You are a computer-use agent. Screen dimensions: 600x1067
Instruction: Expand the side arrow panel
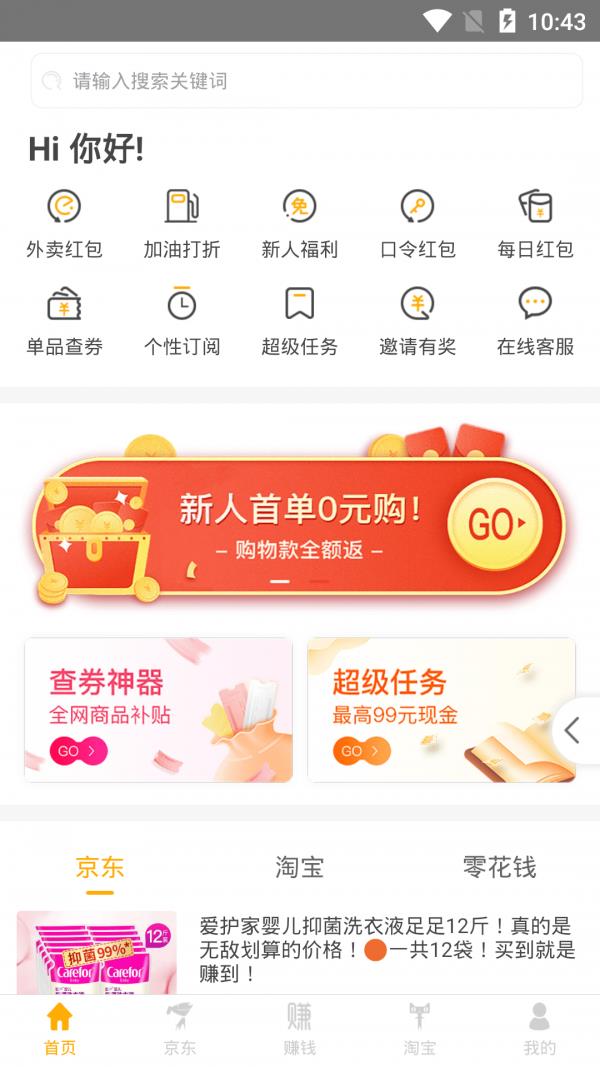(x=574, y=731)
